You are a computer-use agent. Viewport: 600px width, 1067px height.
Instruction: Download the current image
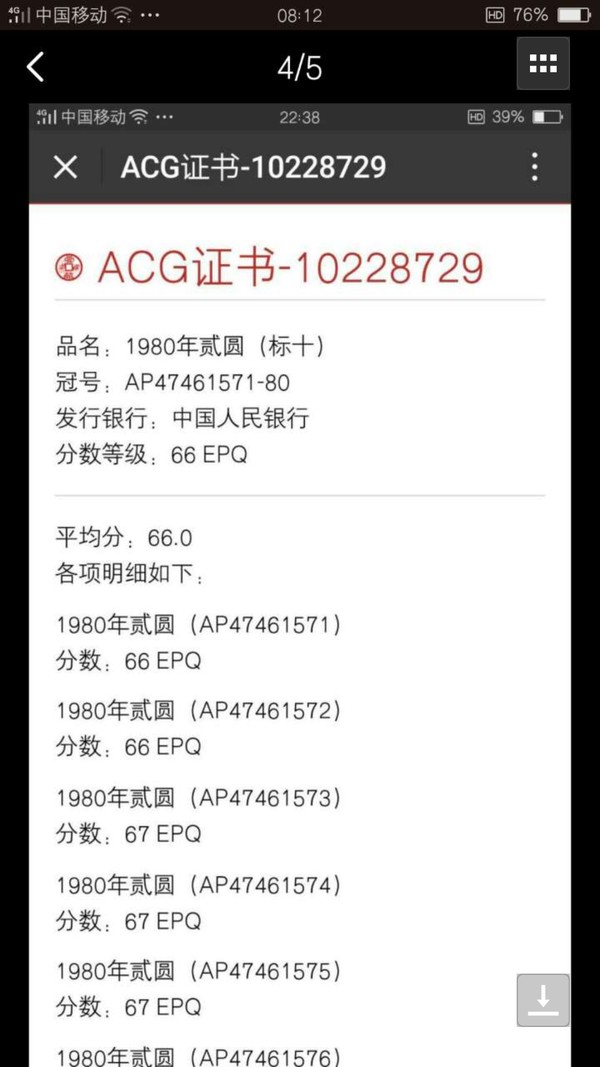click(543, 1000)
